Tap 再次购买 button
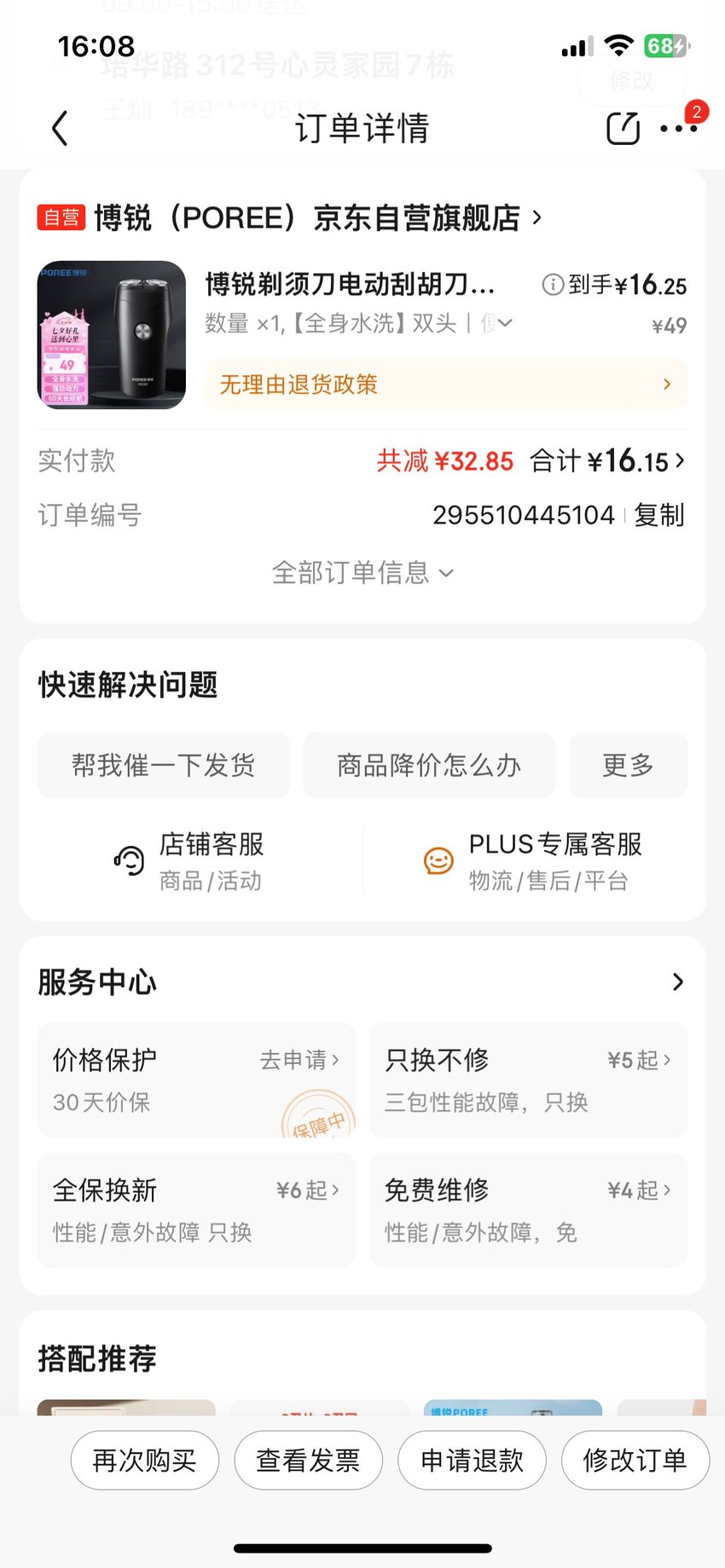 click(x=144, y=1461)
